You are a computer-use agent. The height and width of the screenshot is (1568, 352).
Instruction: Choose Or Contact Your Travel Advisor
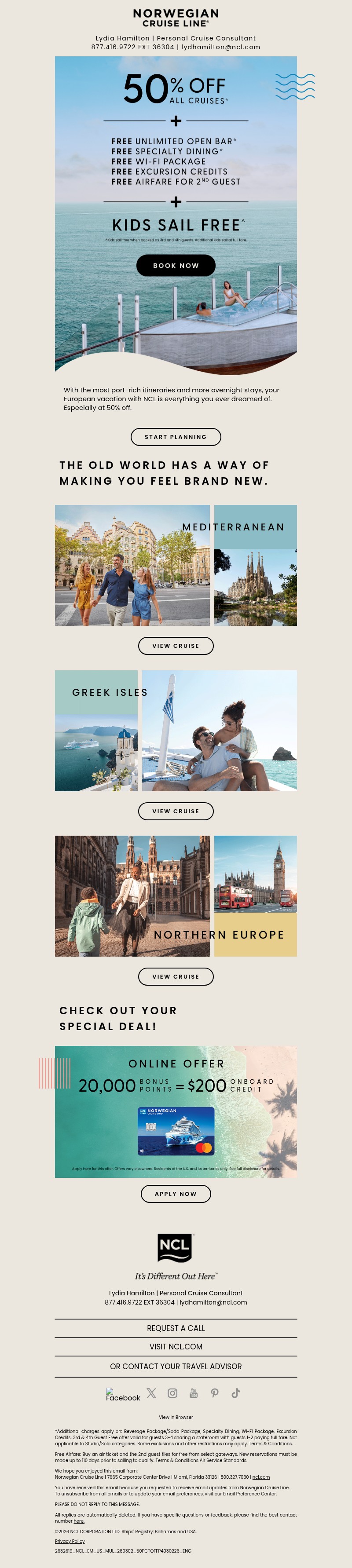click(x=176, y=1367)
